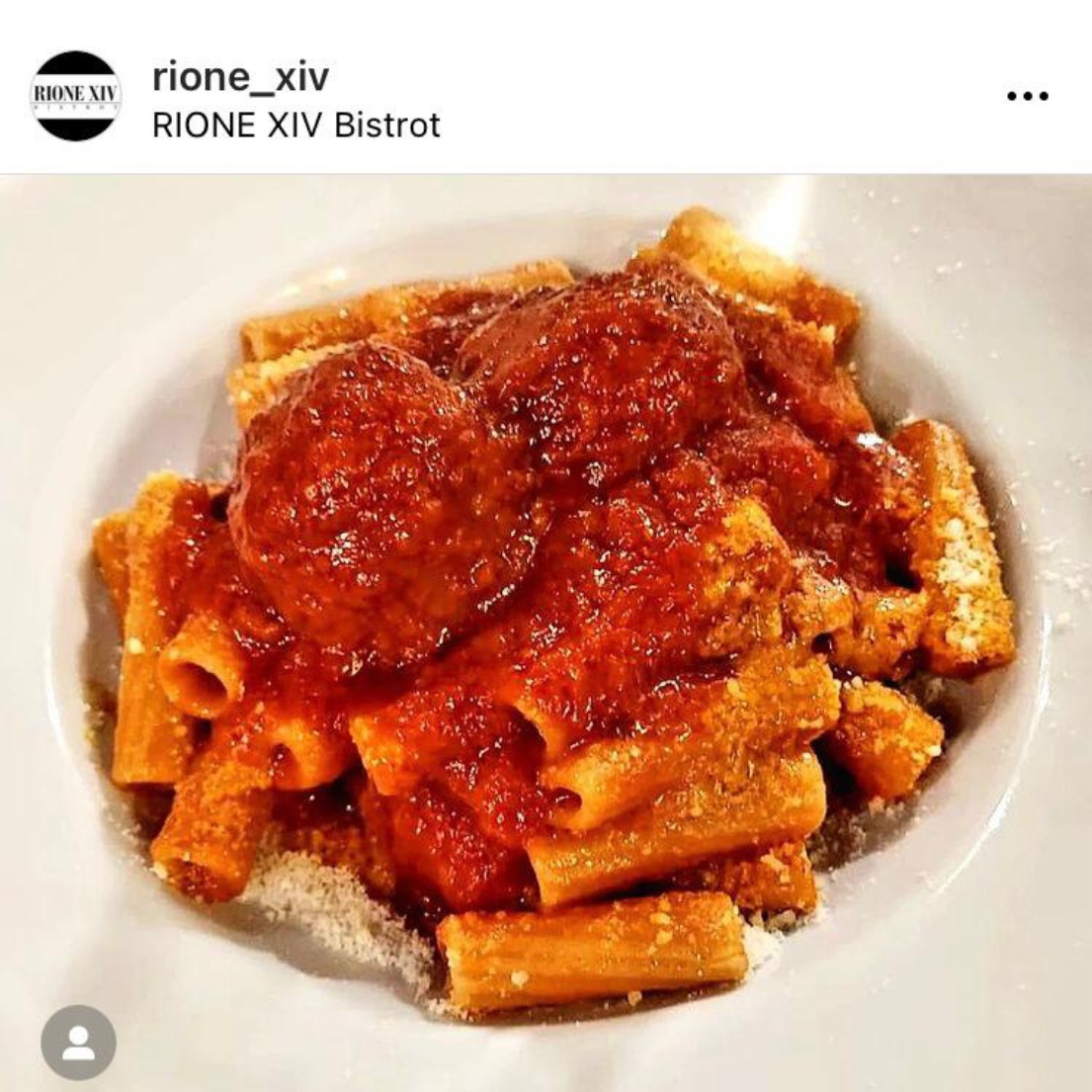Open the RIONE XIV Bistrot location
Viewport: 1092px width, 1092px height.
click(296, 126)
